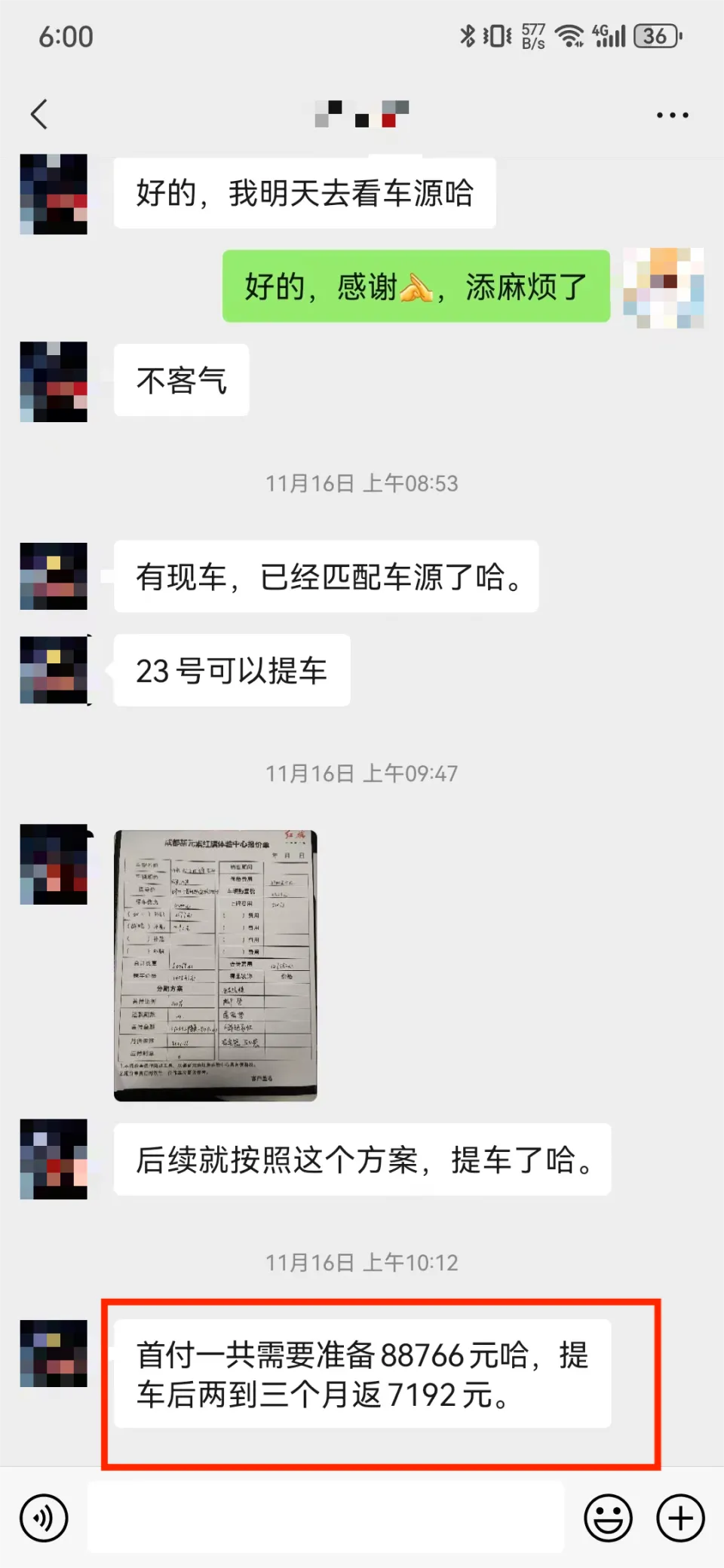Screen dimensions: 724x1568
Task: Go back to the chat list
Action: click(x=39, y=115)
